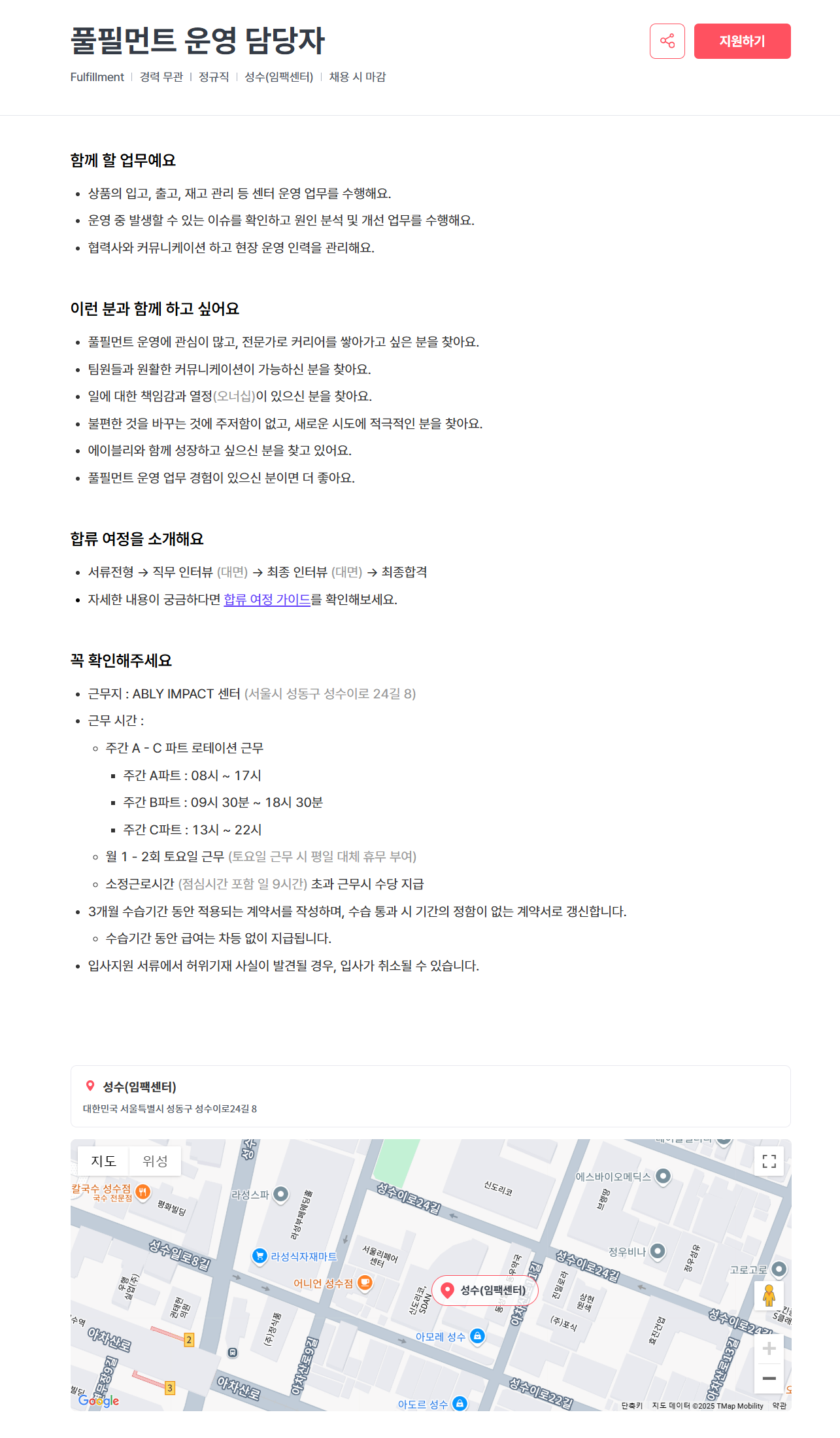This screenshot has height=1438, width=840.
Task: Tap the 아모레 성수 place marker
Action: 477,1336
